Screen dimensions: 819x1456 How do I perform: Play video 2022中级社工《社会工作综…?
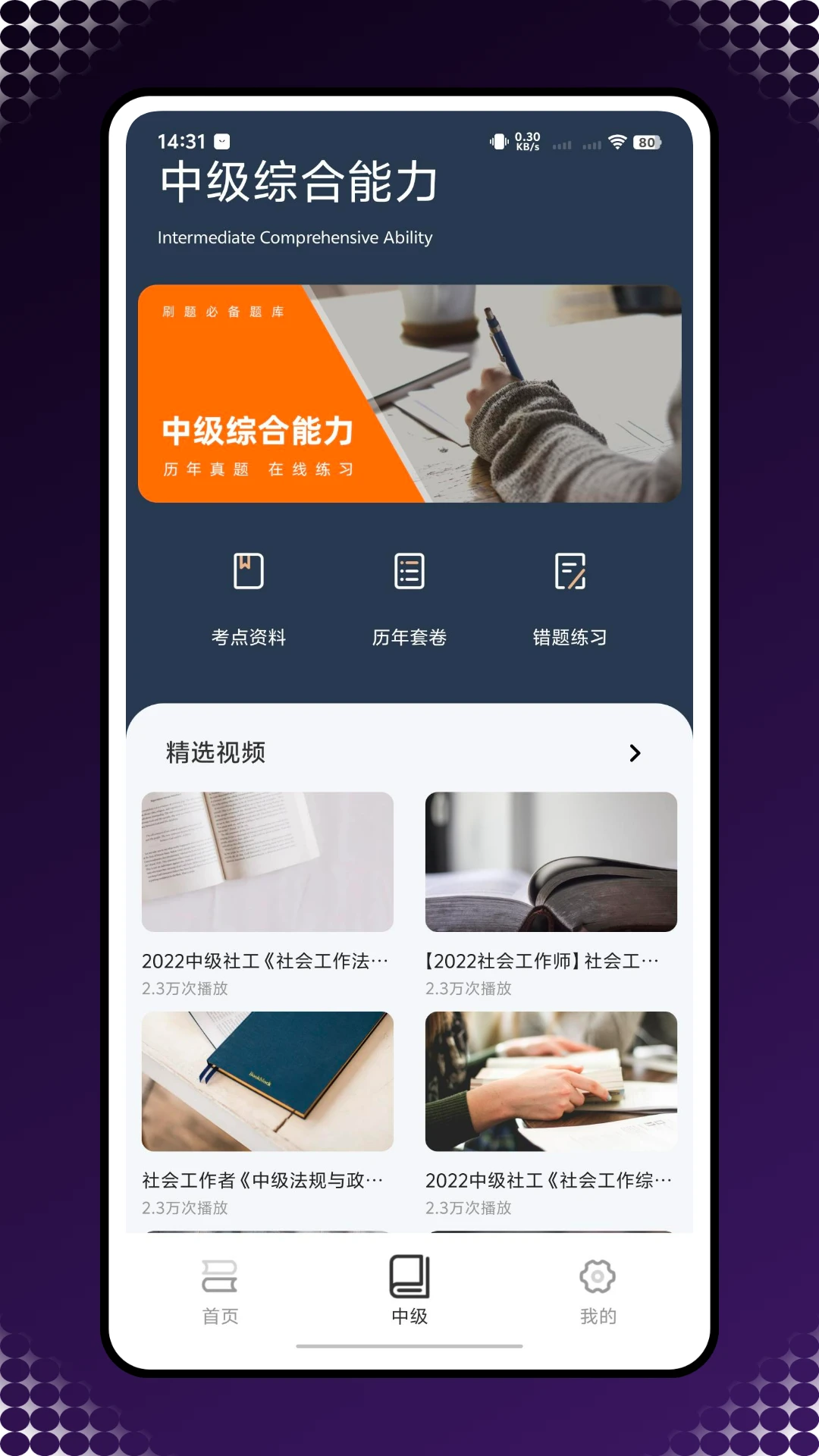click(x=551, y=1081)
